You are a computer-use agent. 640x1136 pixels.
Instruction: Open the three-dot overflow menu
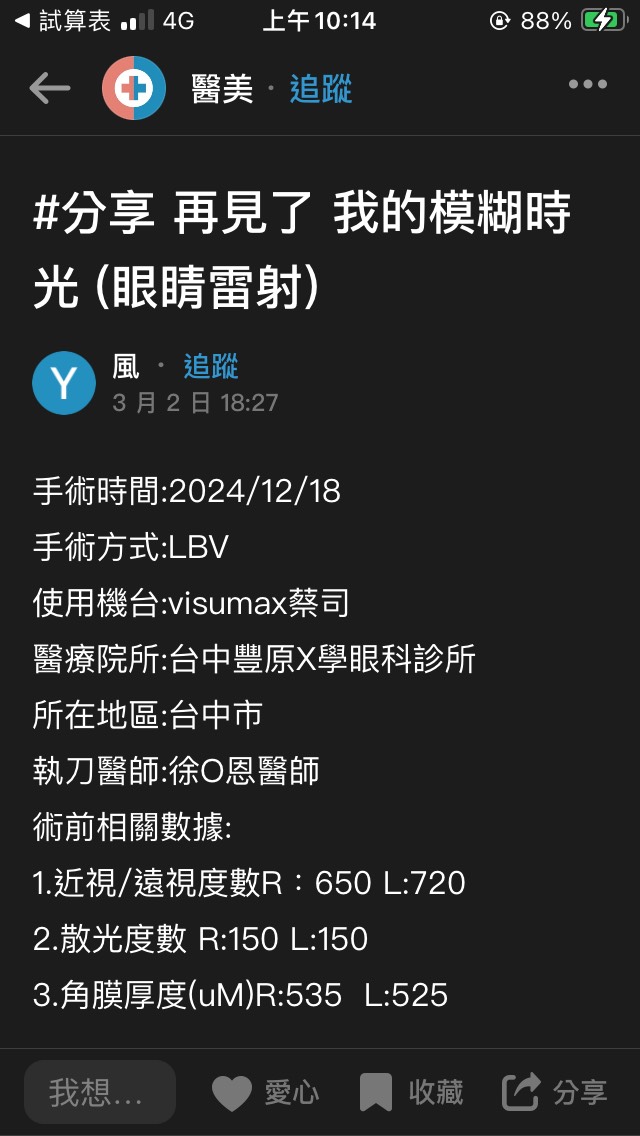(x=588, y=85)
